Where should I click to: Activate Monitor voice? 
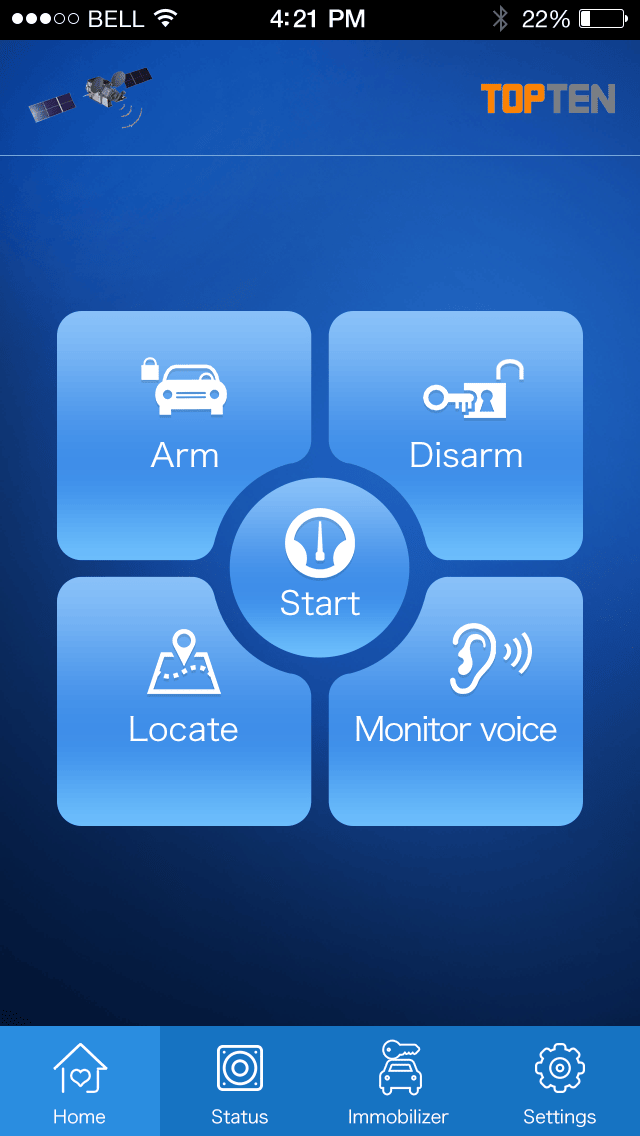click(x=457, y=700)
